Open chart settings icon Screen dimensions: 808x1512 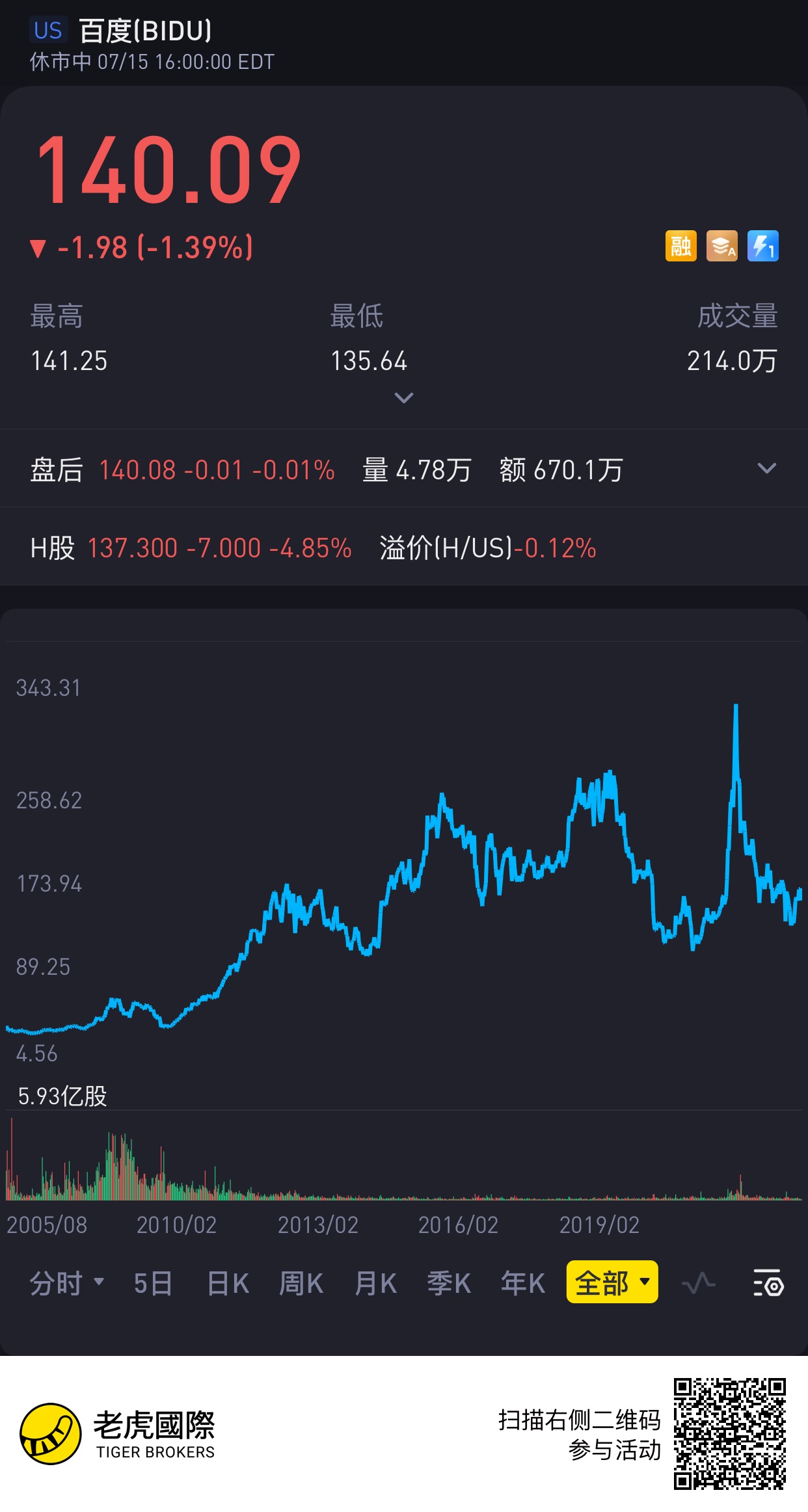(768, 1283)
